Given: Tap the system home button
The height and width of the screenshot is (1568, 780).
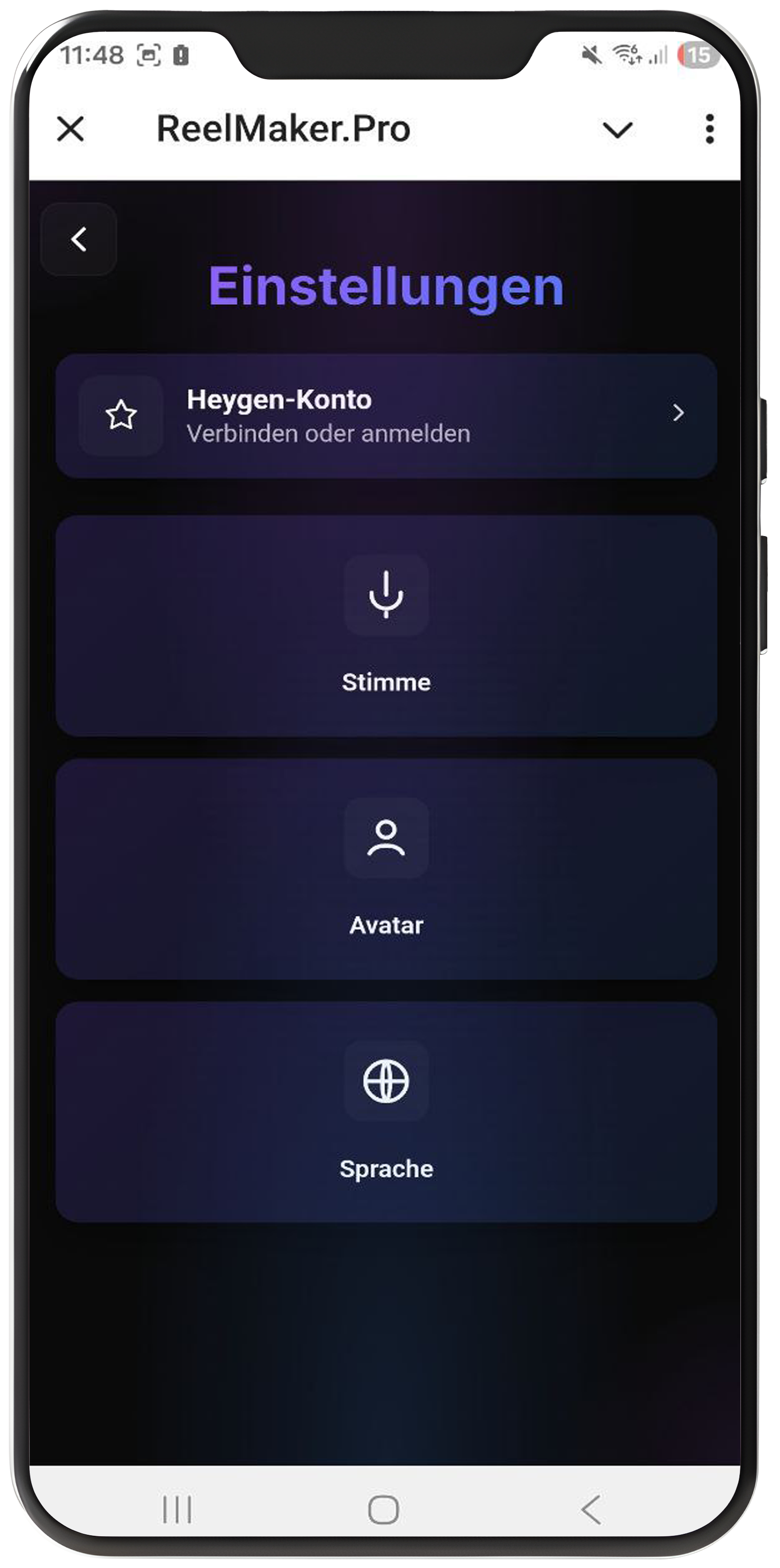Looking at the screenshot, I should pos(384,1509).
